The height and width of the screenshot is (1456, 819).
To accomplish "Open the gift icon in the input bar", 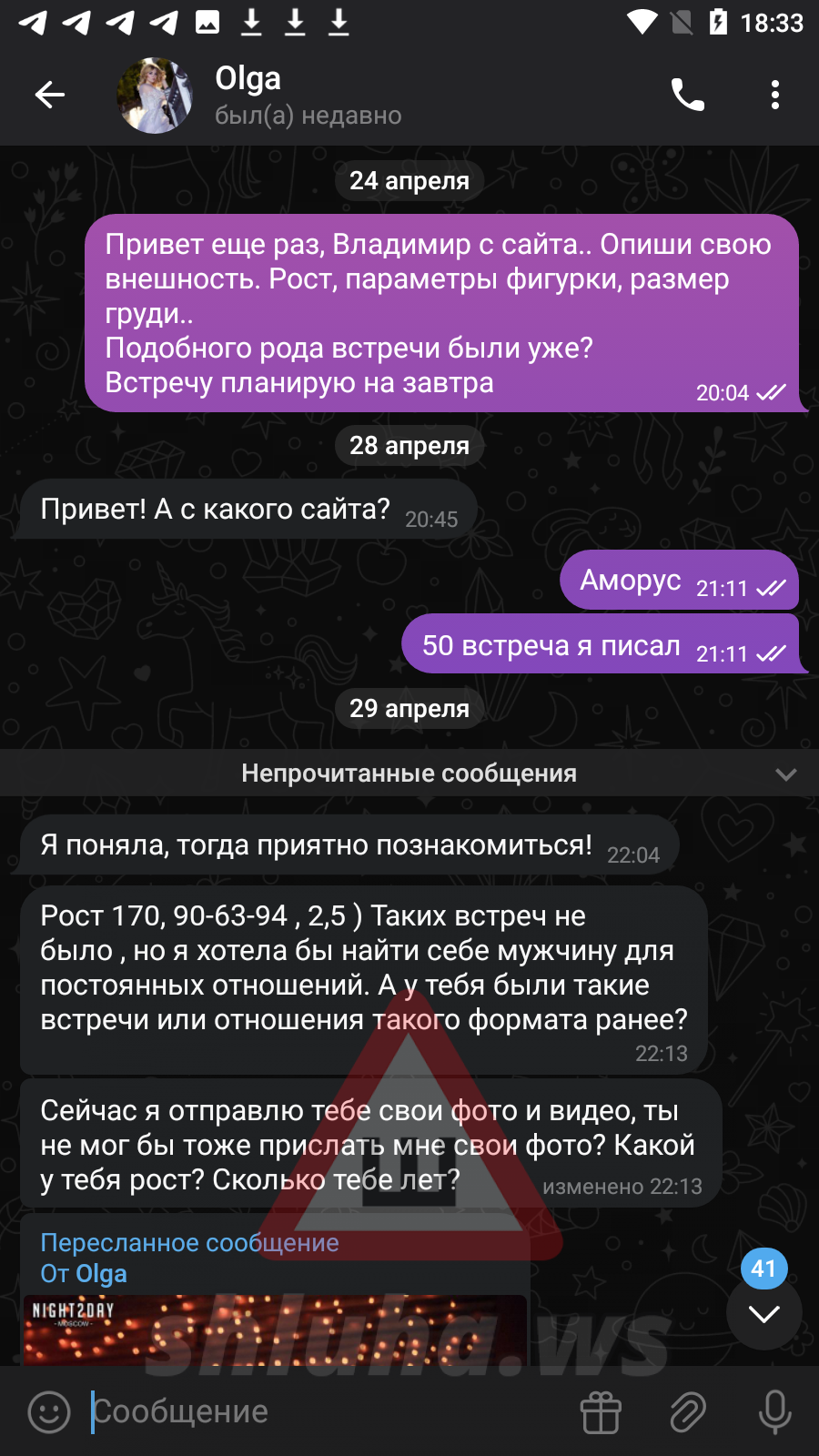I will click(601, 1413).
